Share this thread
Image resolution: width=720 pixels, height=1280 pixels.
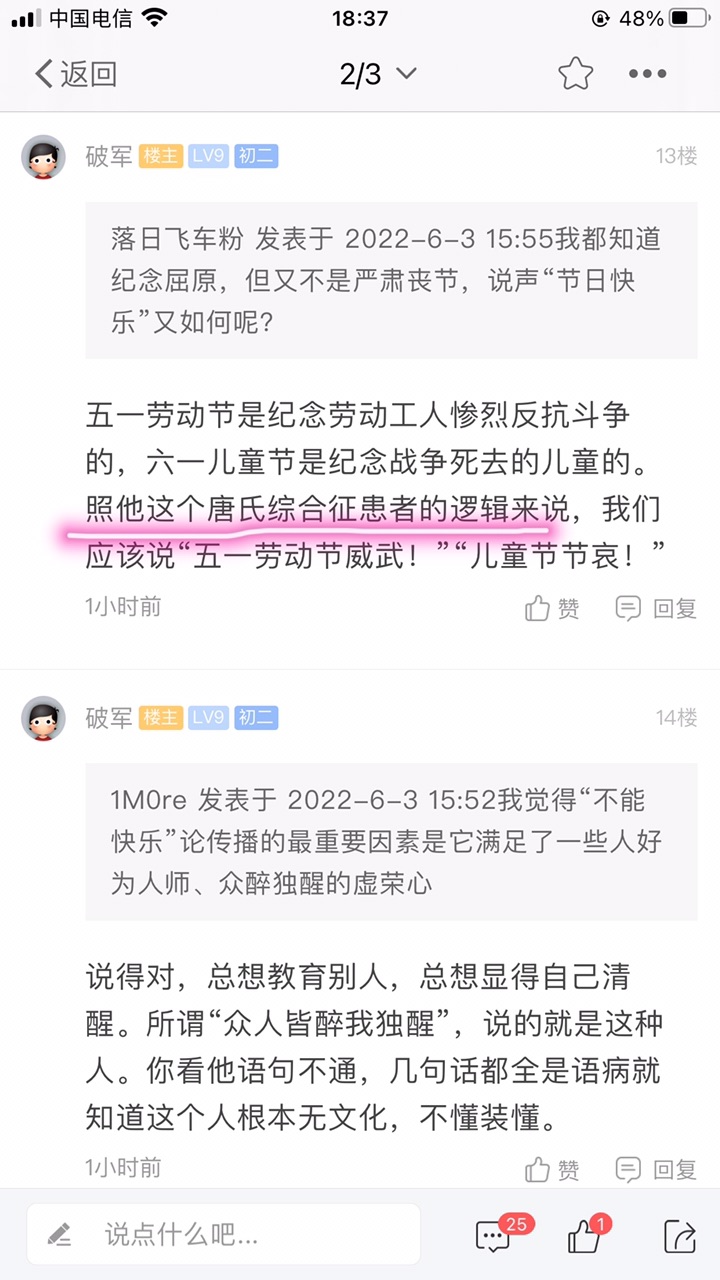[x=679, y=1236]
